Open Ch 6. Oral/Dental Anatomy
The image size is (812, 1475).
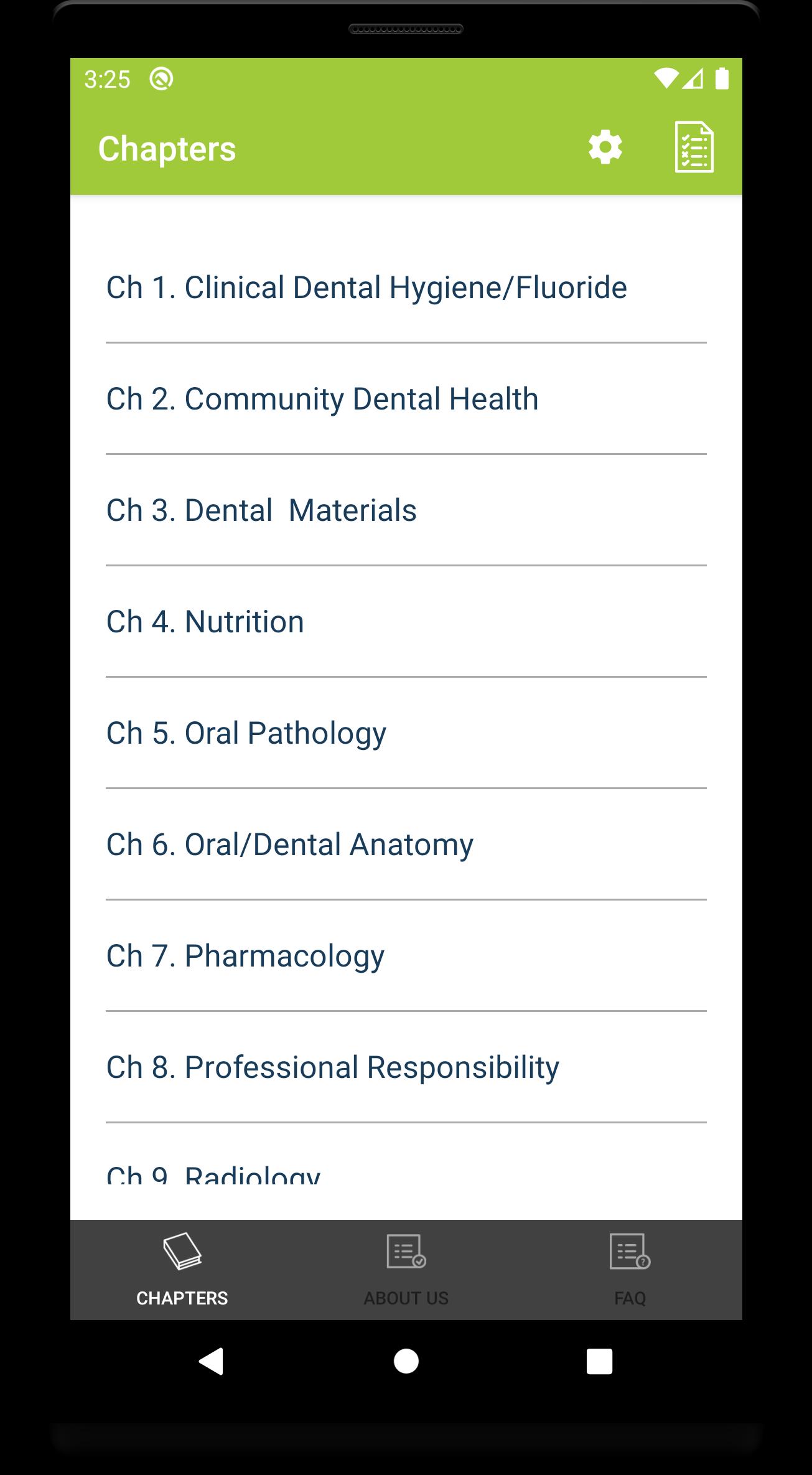[x=406, y=845]
